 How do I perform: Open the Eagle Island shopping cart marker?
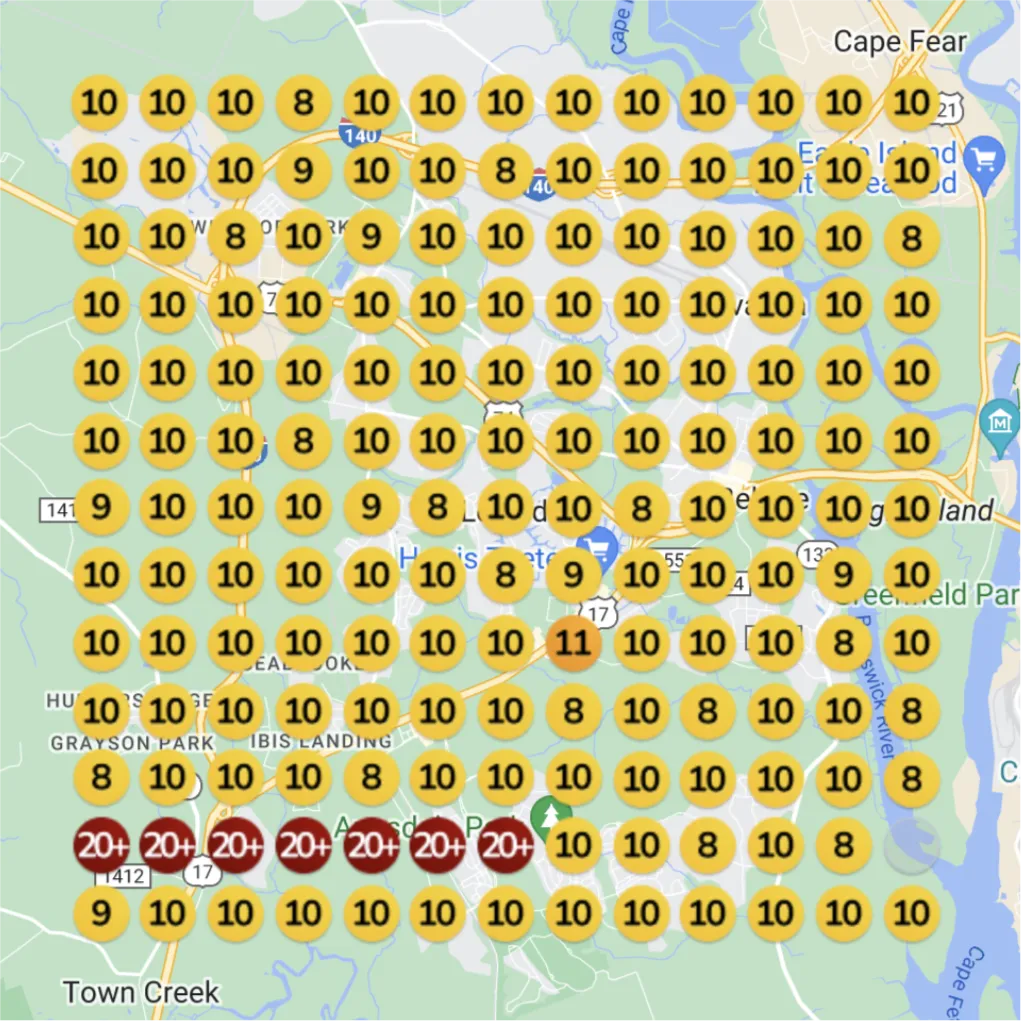click(x=986, y=157)
